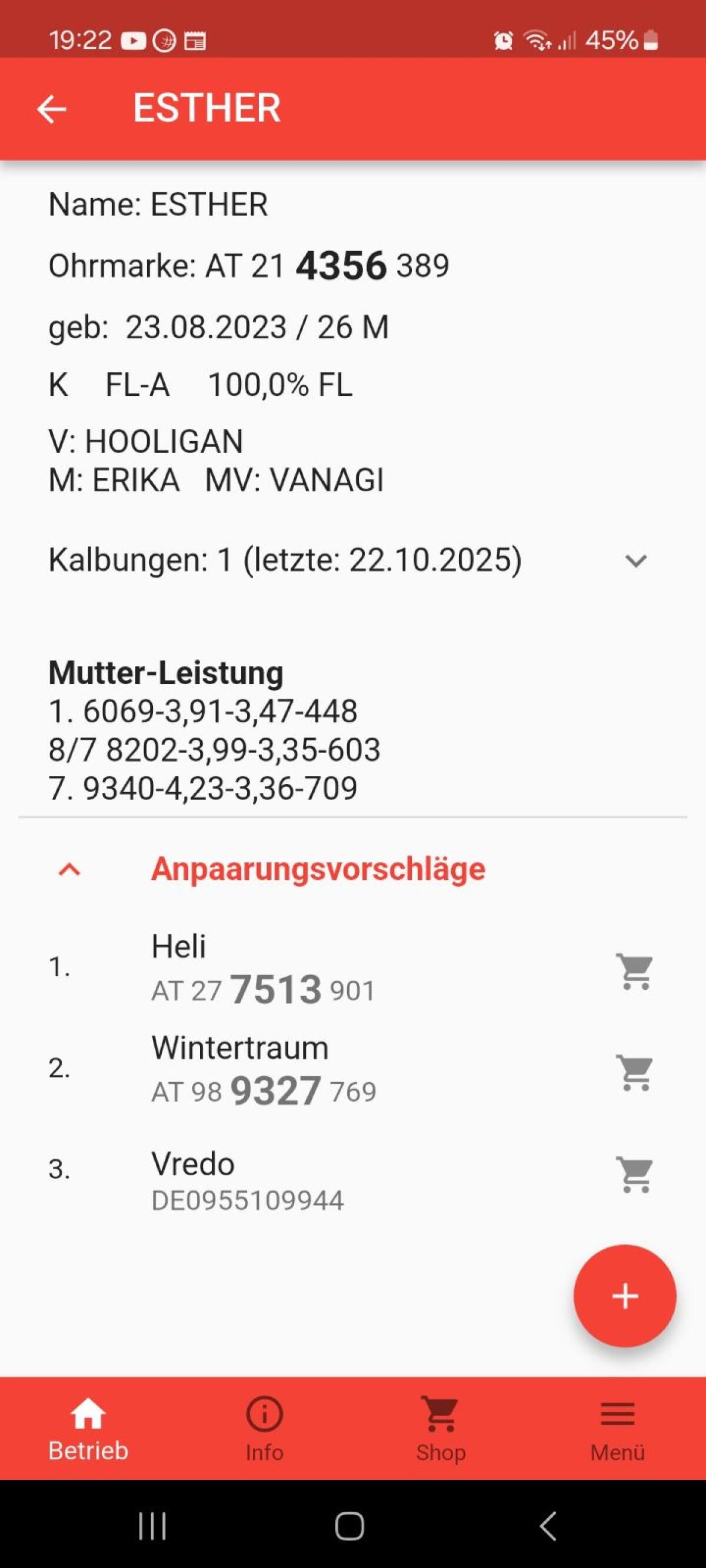Tap the red plus floating button
706x1568 pixels.
coord(624,1296)
